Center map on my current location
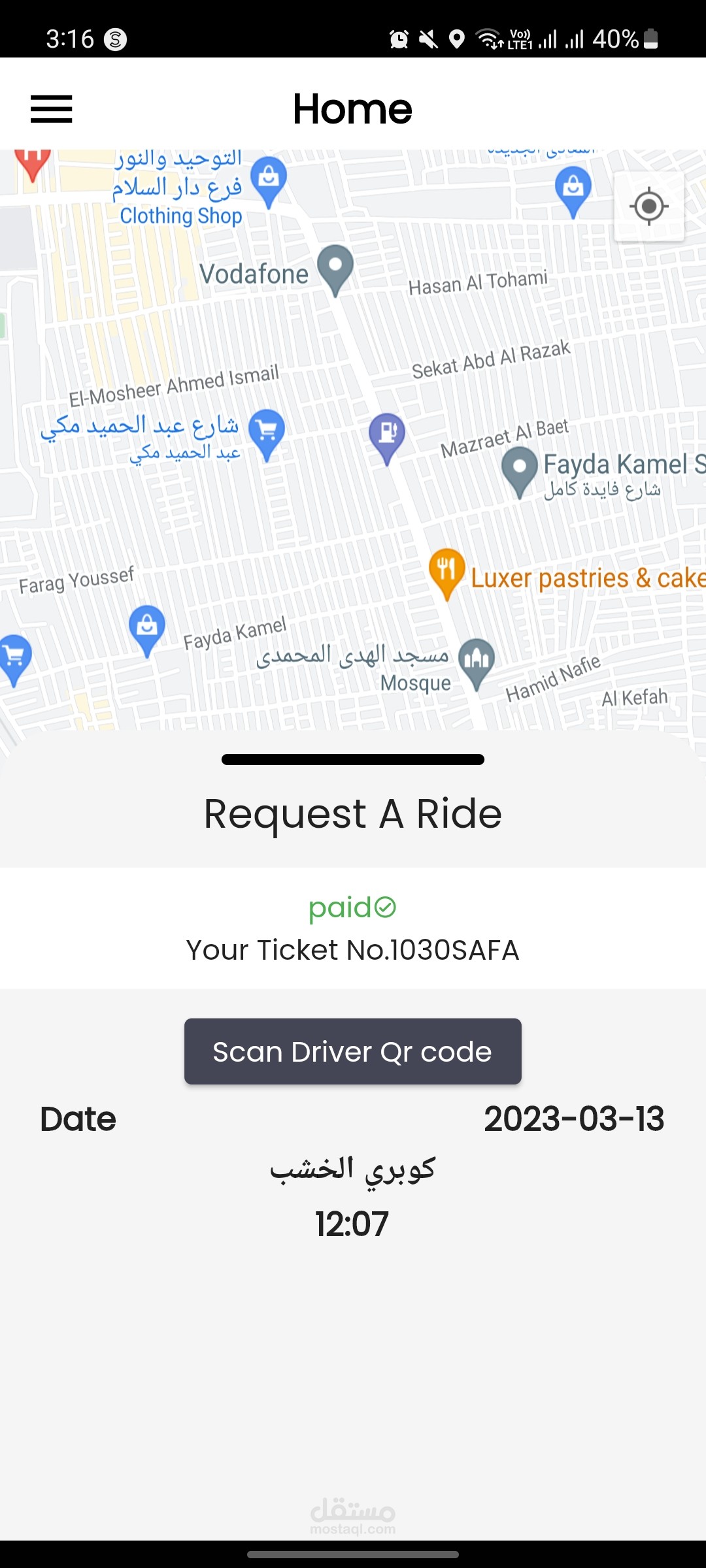 (x=648, y=206)
